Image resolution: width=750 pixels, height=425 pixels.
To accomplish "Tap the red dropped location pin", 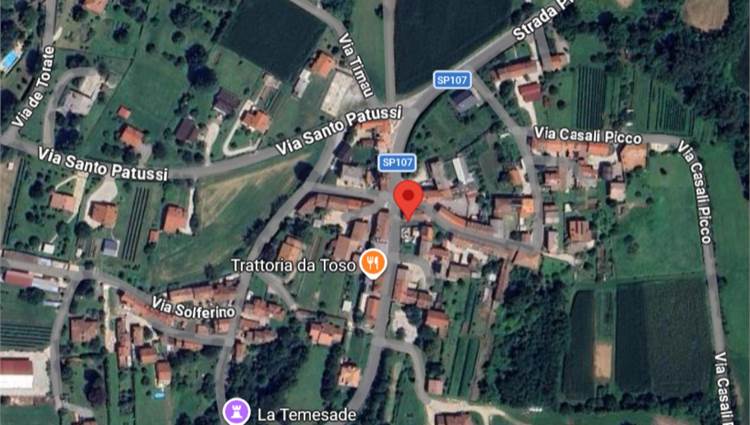I will click(407, 198).
